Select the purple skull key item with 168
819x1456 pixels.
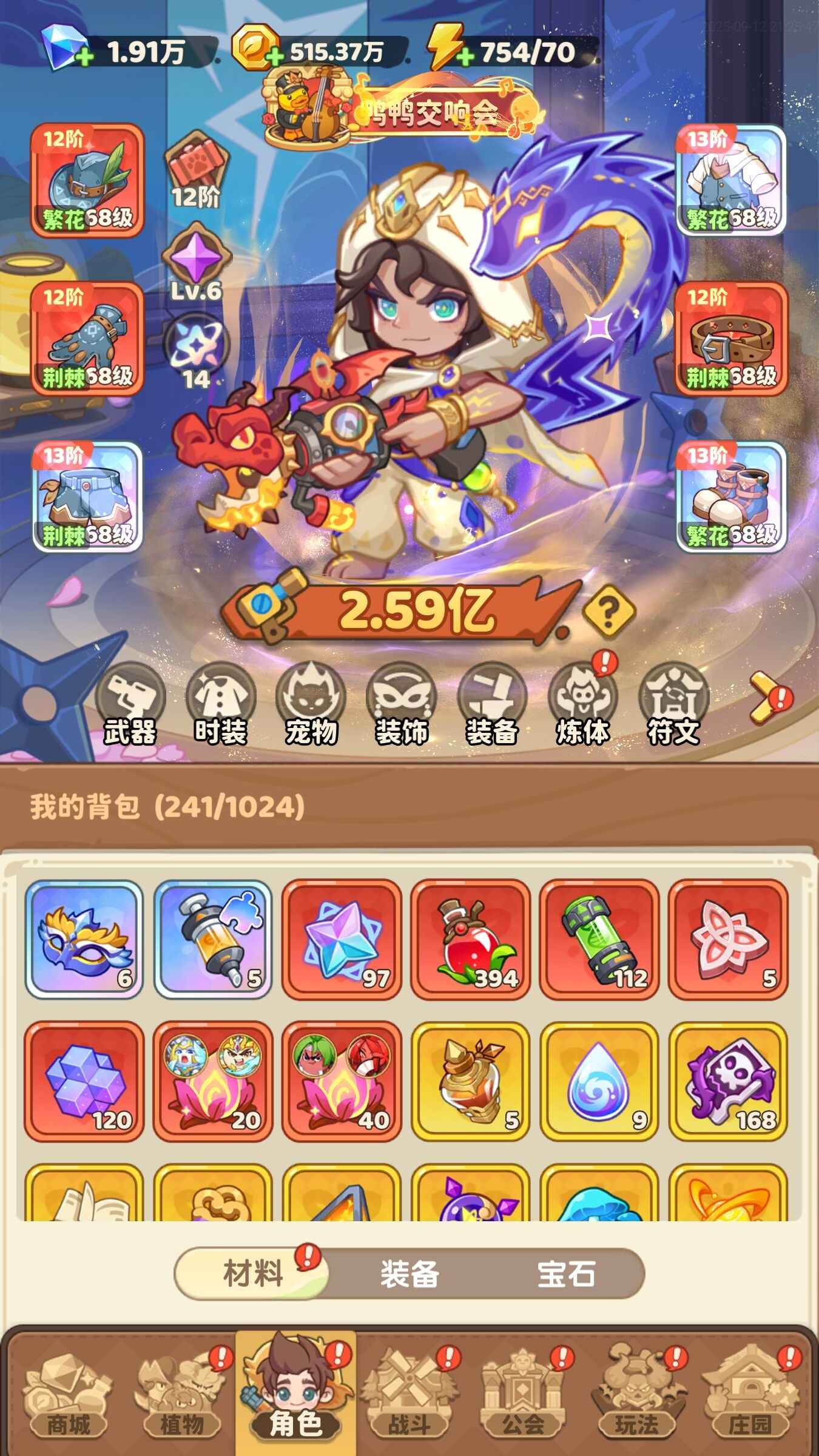tap(728, 1081)
